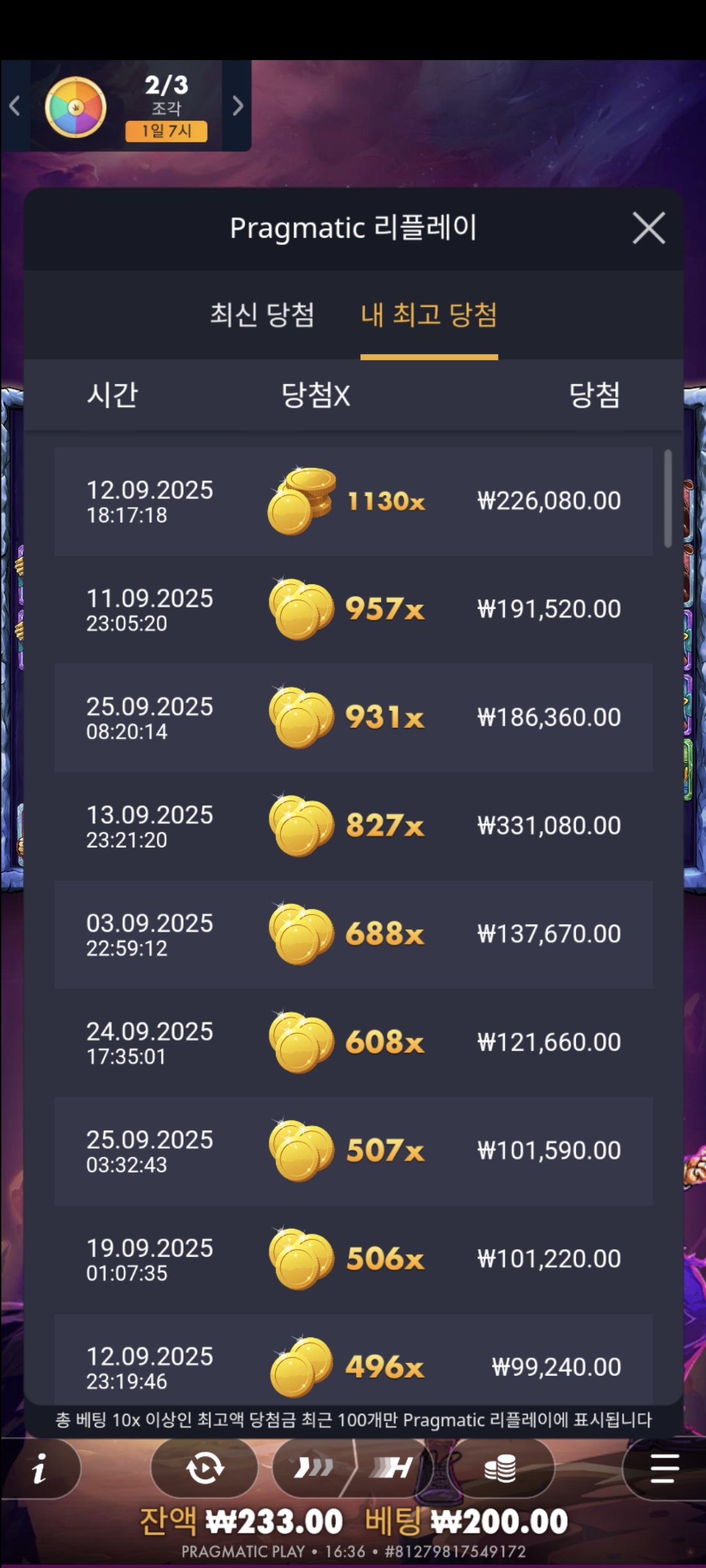Open the game info button
Image resolution: width=706 pixels, height=1568 pixels.
point(41,1469)
